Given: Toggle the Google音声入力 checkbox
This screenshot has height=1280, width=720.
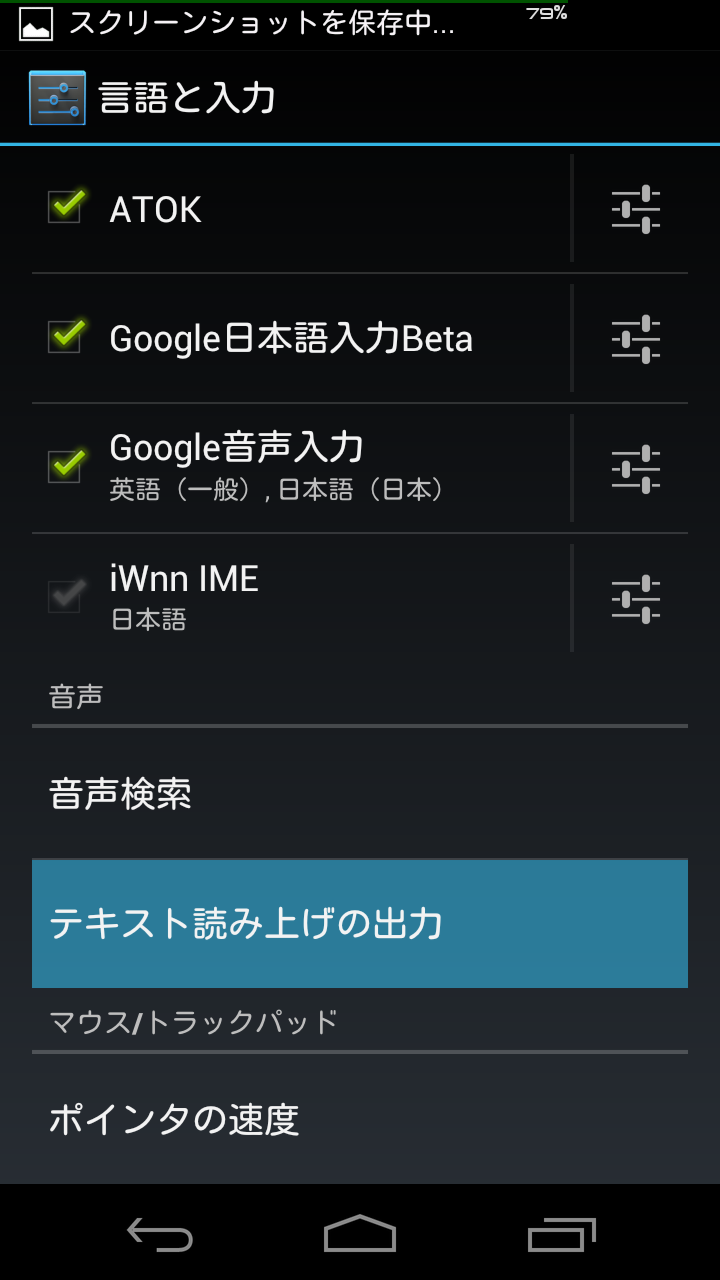Looking at the screenshot, I should 66,466.
